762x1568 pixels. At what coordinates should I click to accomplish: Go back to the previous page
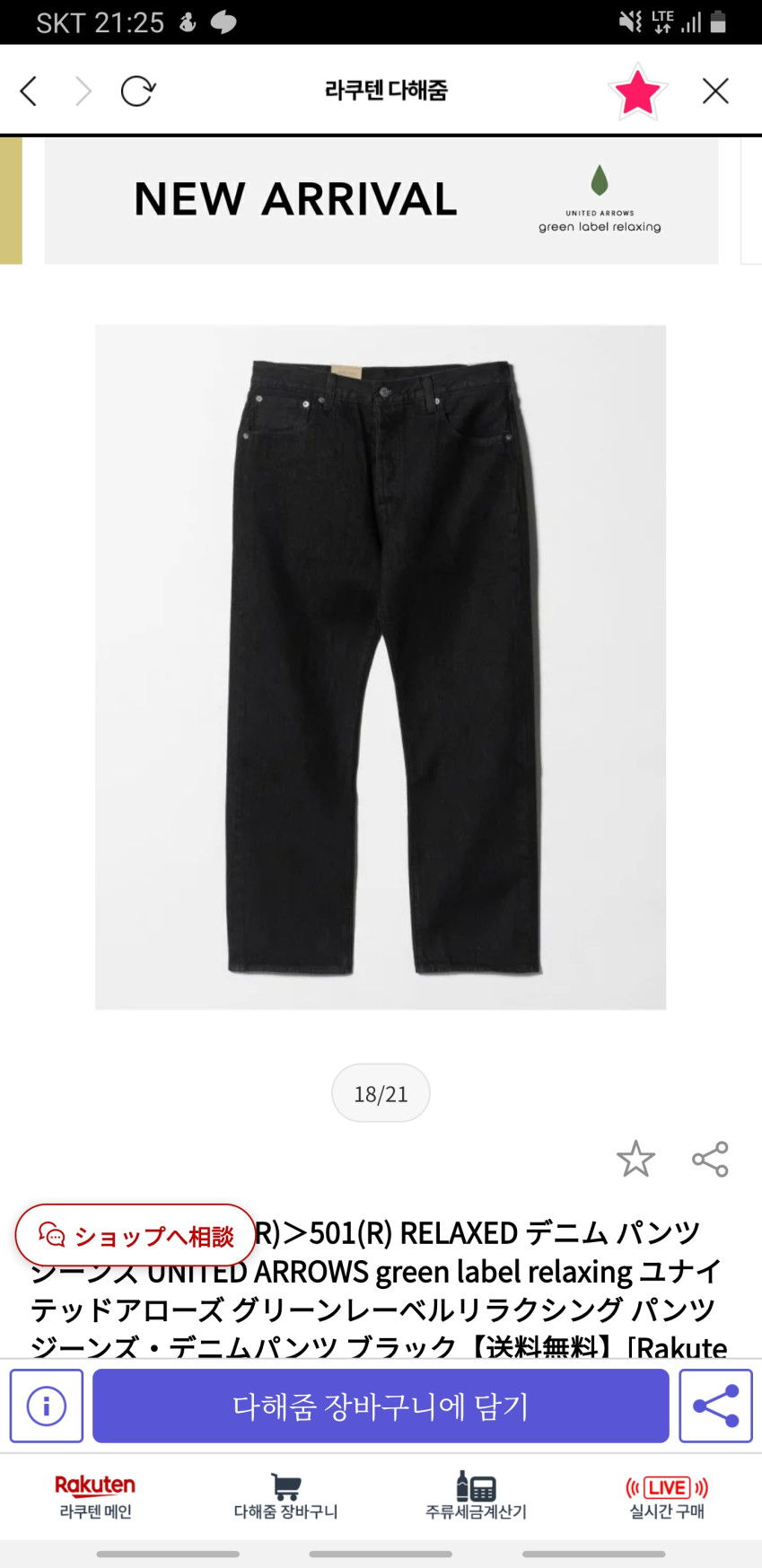click(x=29, y=91)
